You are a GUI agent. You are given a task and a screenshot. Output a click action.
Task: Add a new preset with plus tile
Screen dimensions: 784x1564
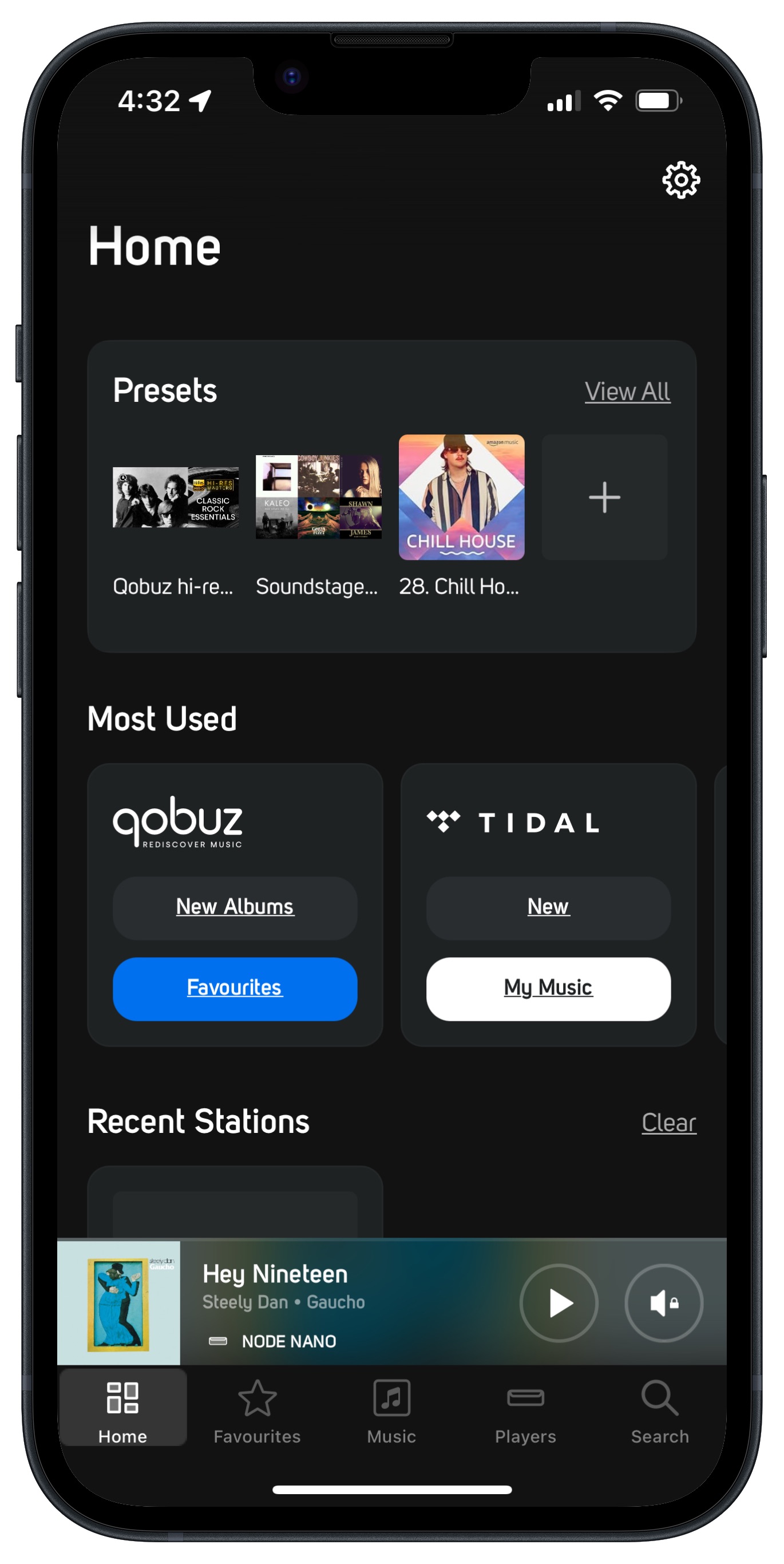(x=604, y=497)
